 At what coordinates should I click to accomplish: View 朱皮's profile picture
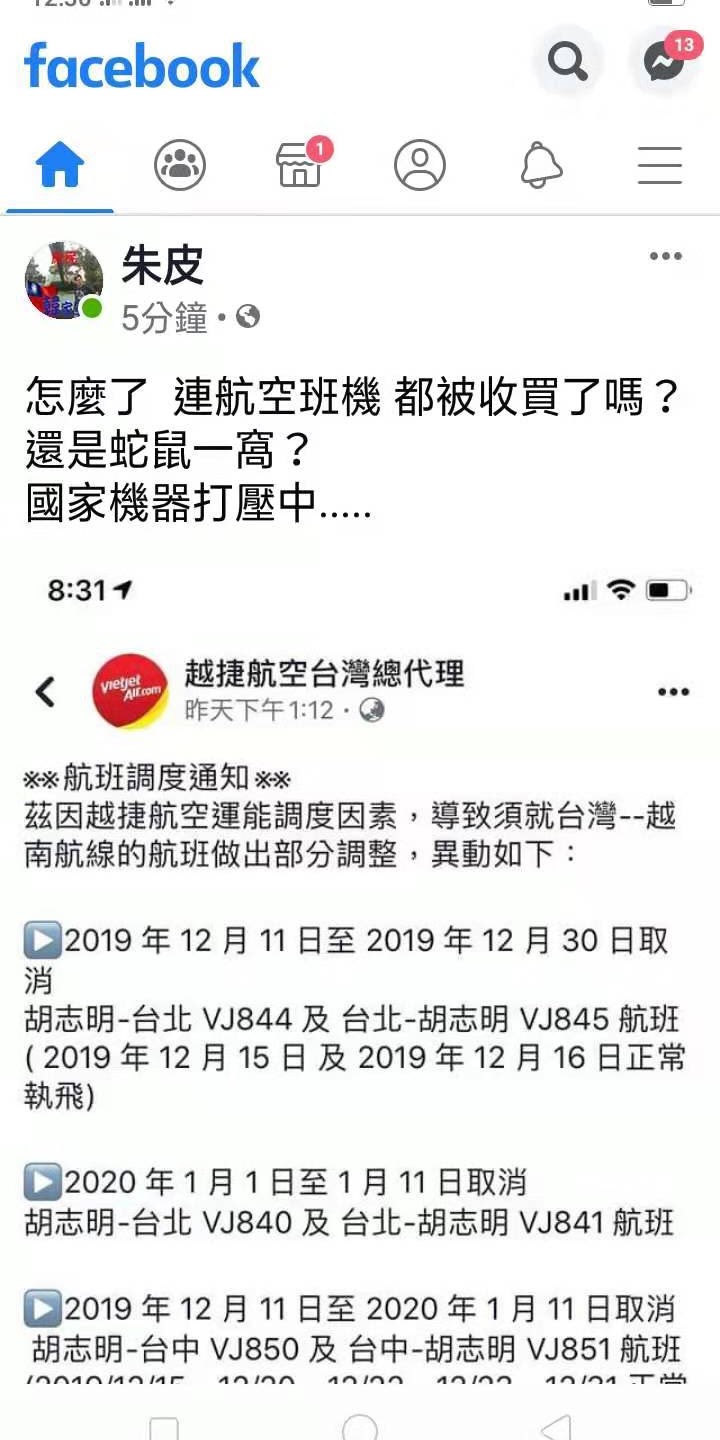64,280
